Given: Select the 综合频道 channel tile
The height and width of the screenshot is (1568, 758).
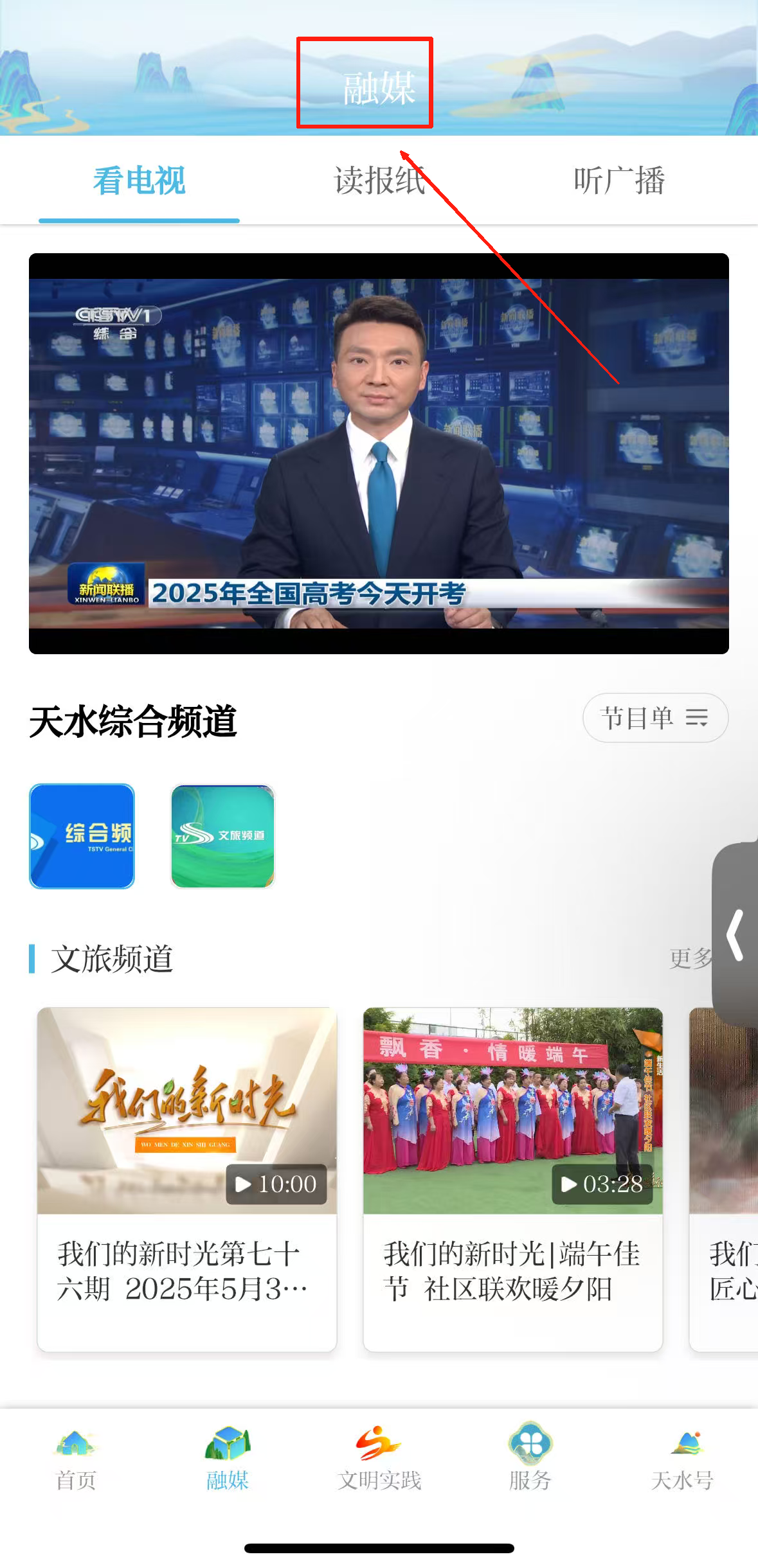Looking at the screenshot, I should (82, 836).
